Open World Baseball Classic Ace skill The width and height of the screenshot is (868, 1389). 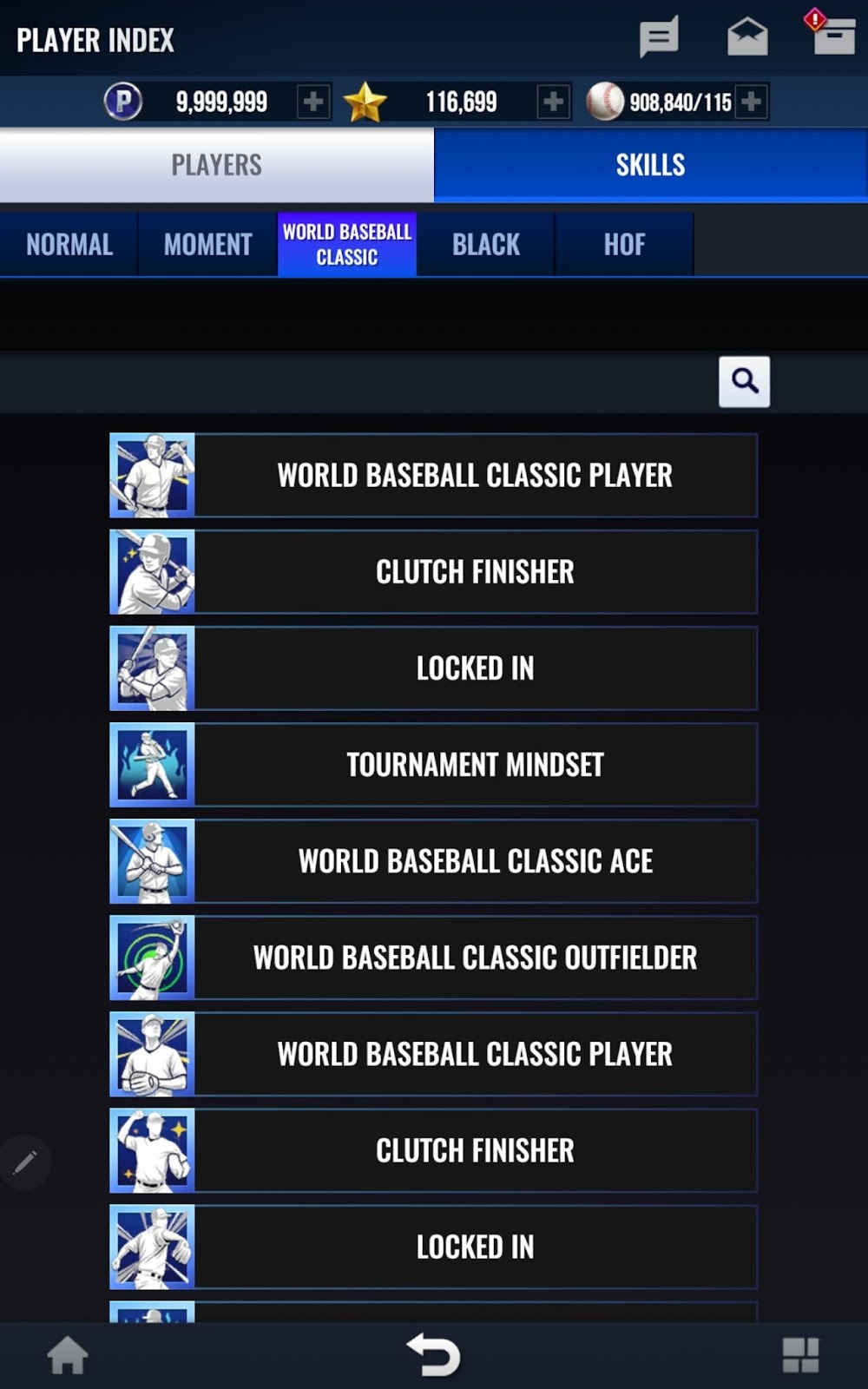[475, 861]
